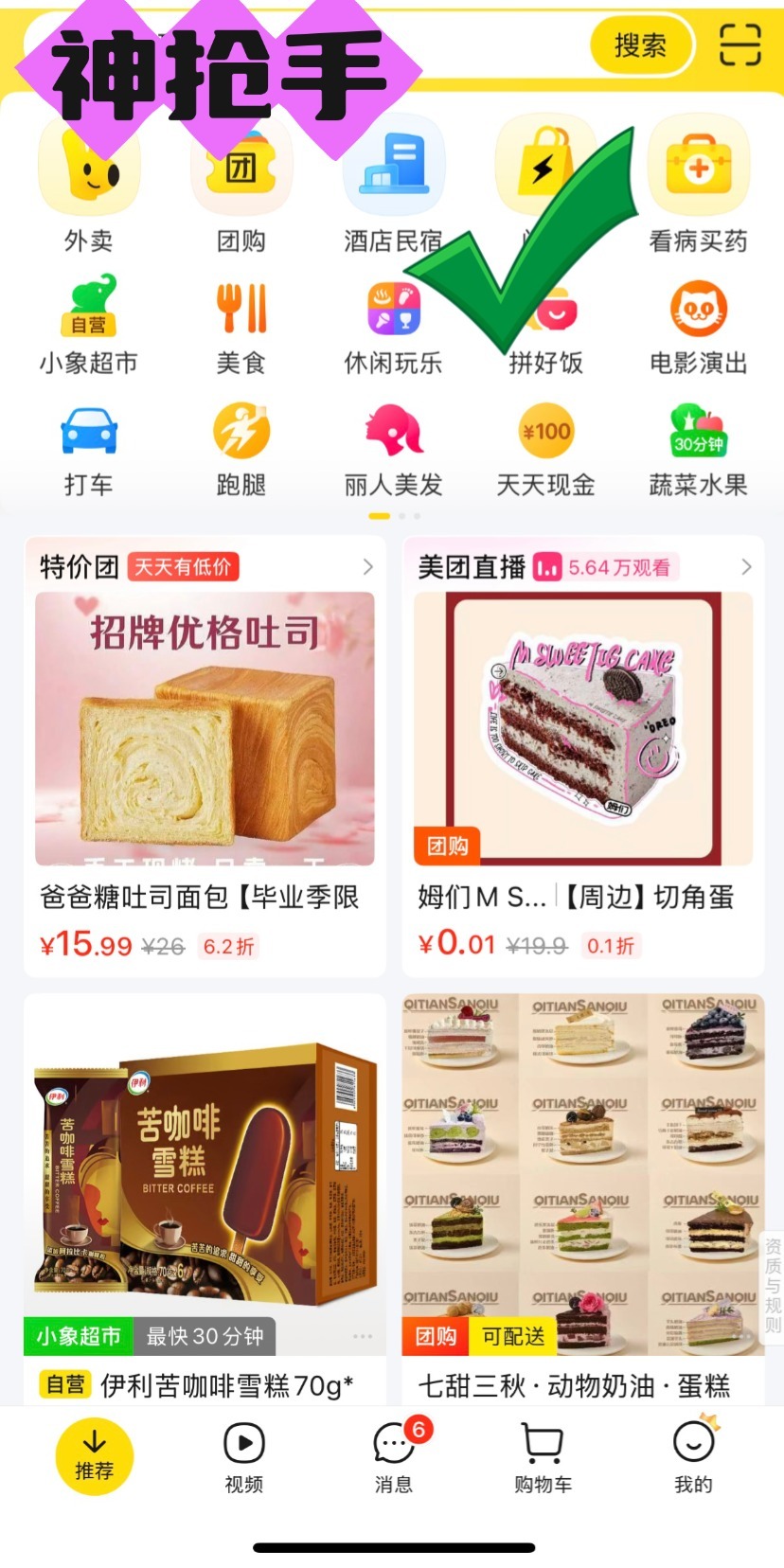Open 天天现金 rewards
The height and width of the screenshot is (1568, 784).
546,450
